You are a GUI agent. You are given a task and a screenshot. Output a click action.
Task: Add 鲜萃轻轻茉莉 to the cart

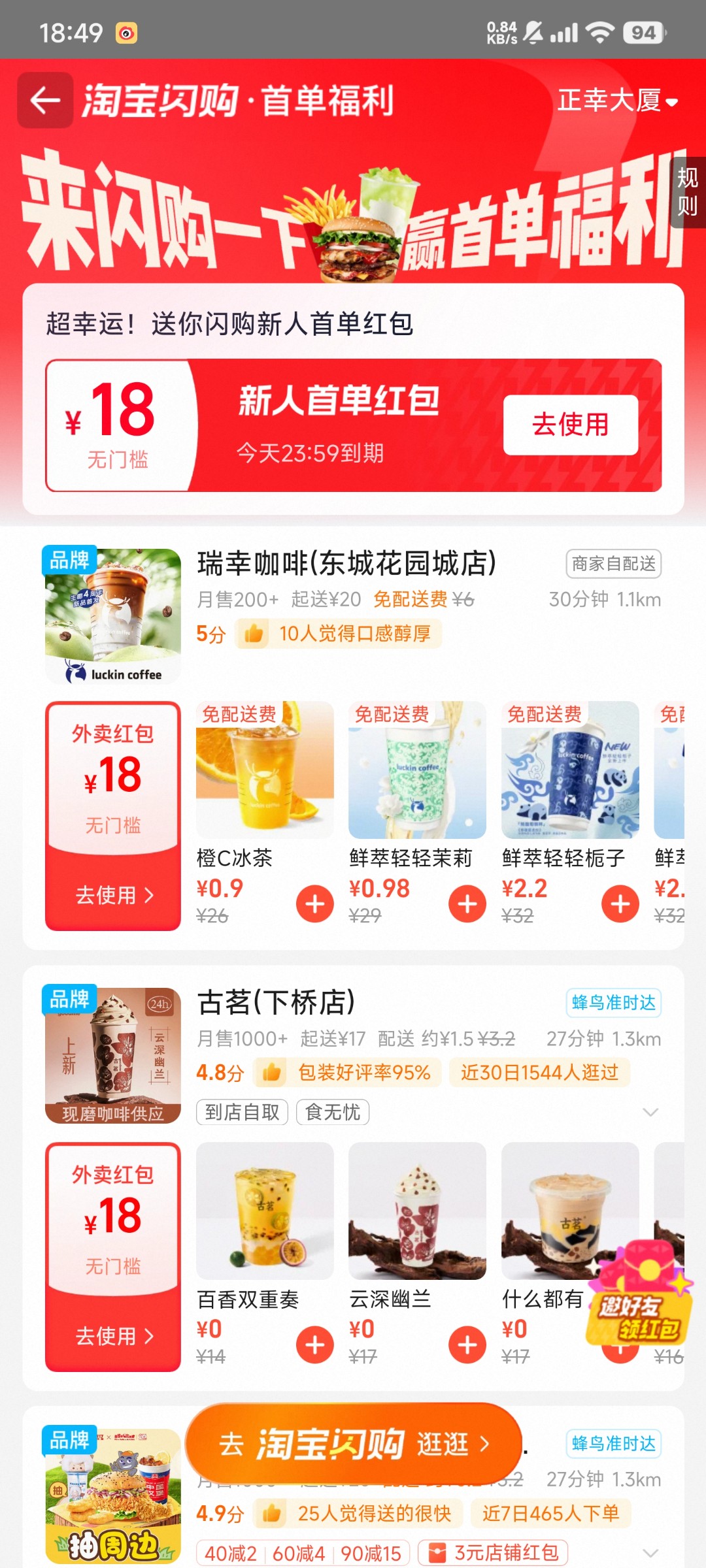pyautogui.click(x=467, y=904)
